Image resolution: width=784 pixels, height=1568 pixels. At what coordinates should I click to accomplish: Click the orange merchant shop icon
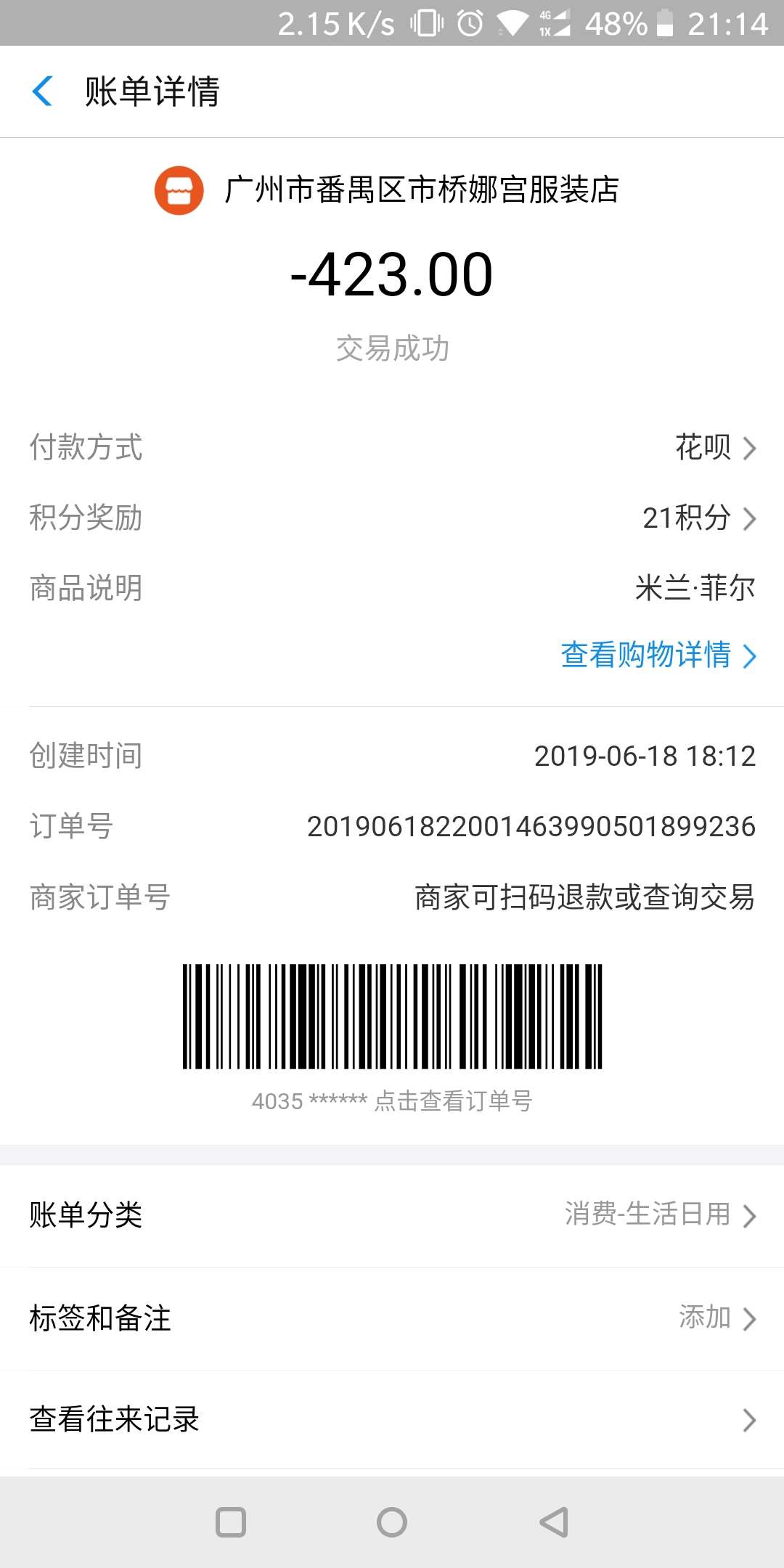click(180, 192)
